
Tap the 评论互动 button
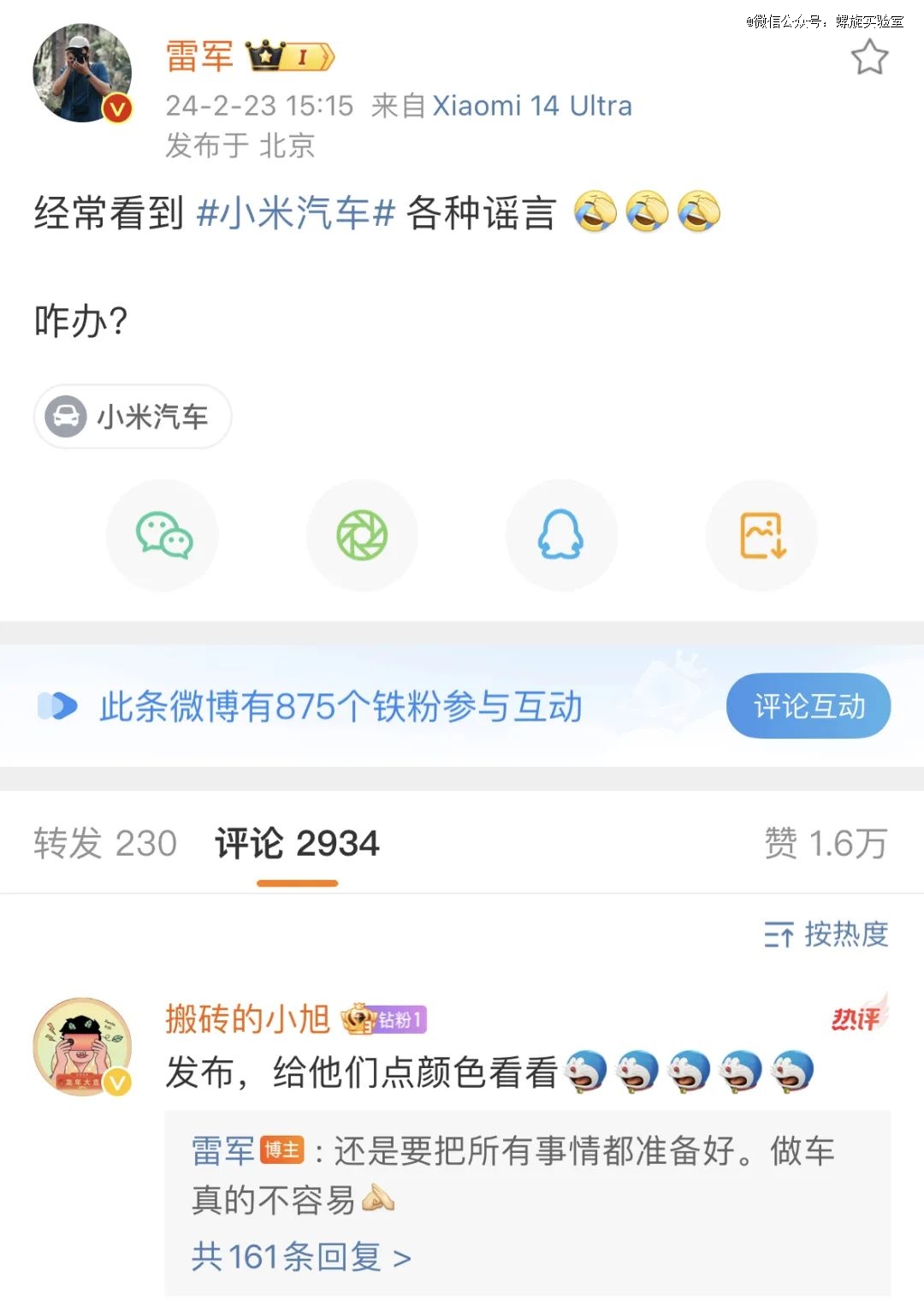[808, 706]
